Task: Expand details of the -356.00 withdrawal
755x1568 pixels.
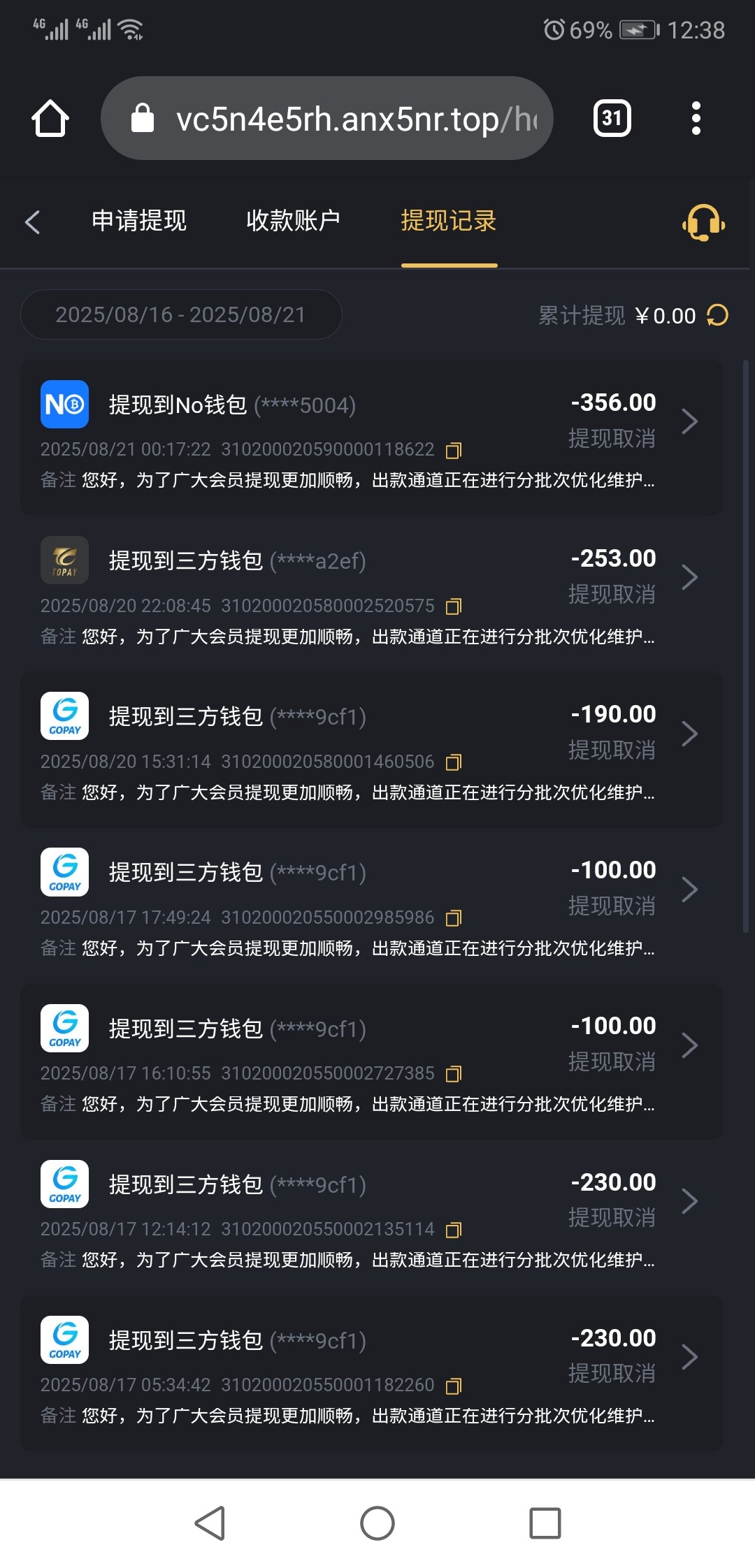Action: click(x=691, y=420)
